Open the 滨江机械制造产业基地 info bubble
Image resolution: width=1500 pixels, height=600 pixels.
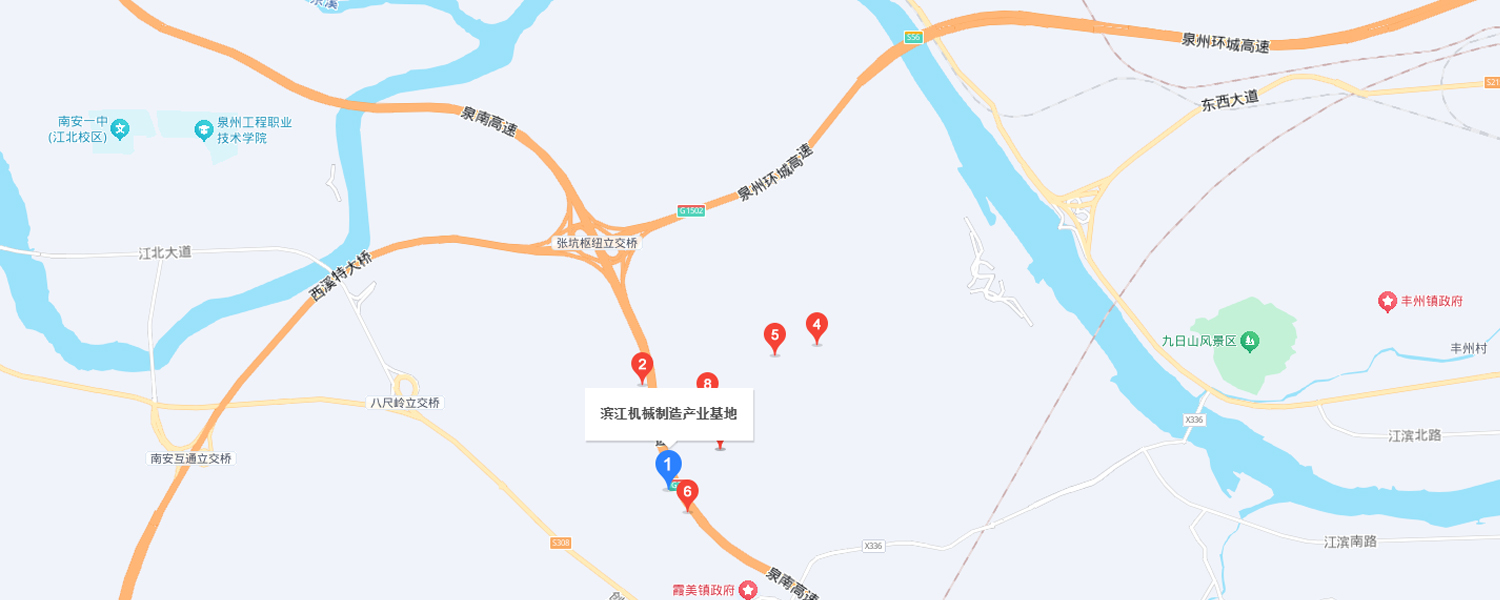point(668,413)
